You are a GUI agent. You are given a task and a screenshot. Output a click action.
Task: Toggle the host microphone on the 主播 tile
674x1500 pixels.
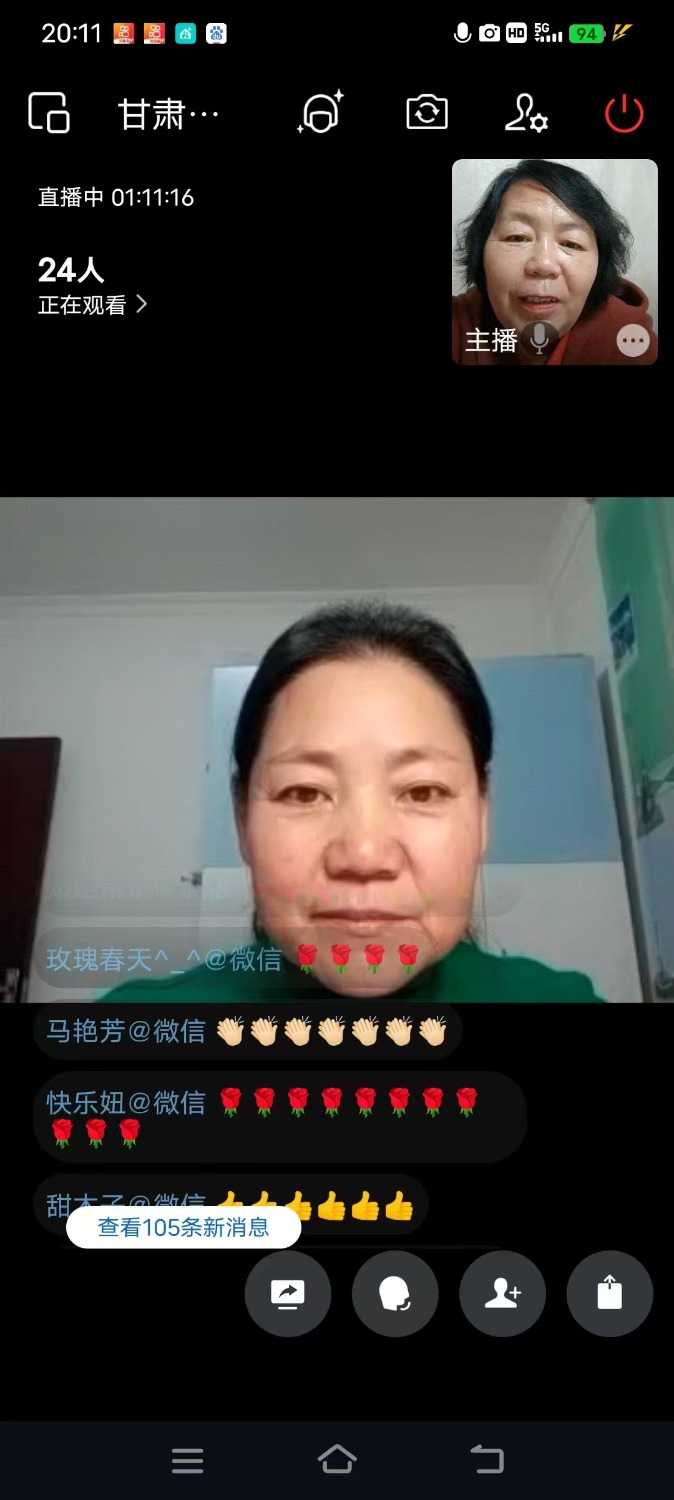coord(539,339)
